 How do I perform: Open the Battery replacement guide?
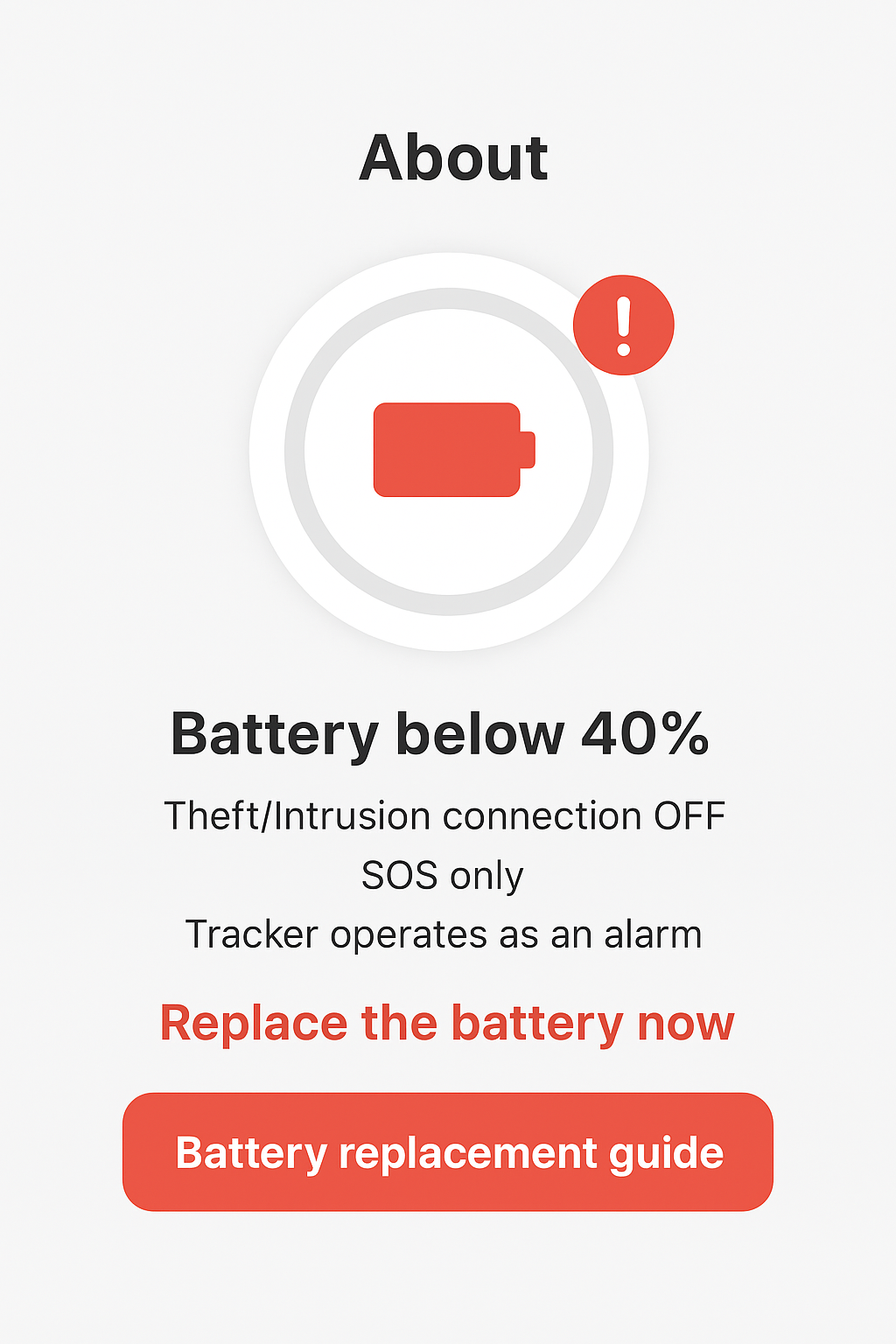pos(448,1152)
